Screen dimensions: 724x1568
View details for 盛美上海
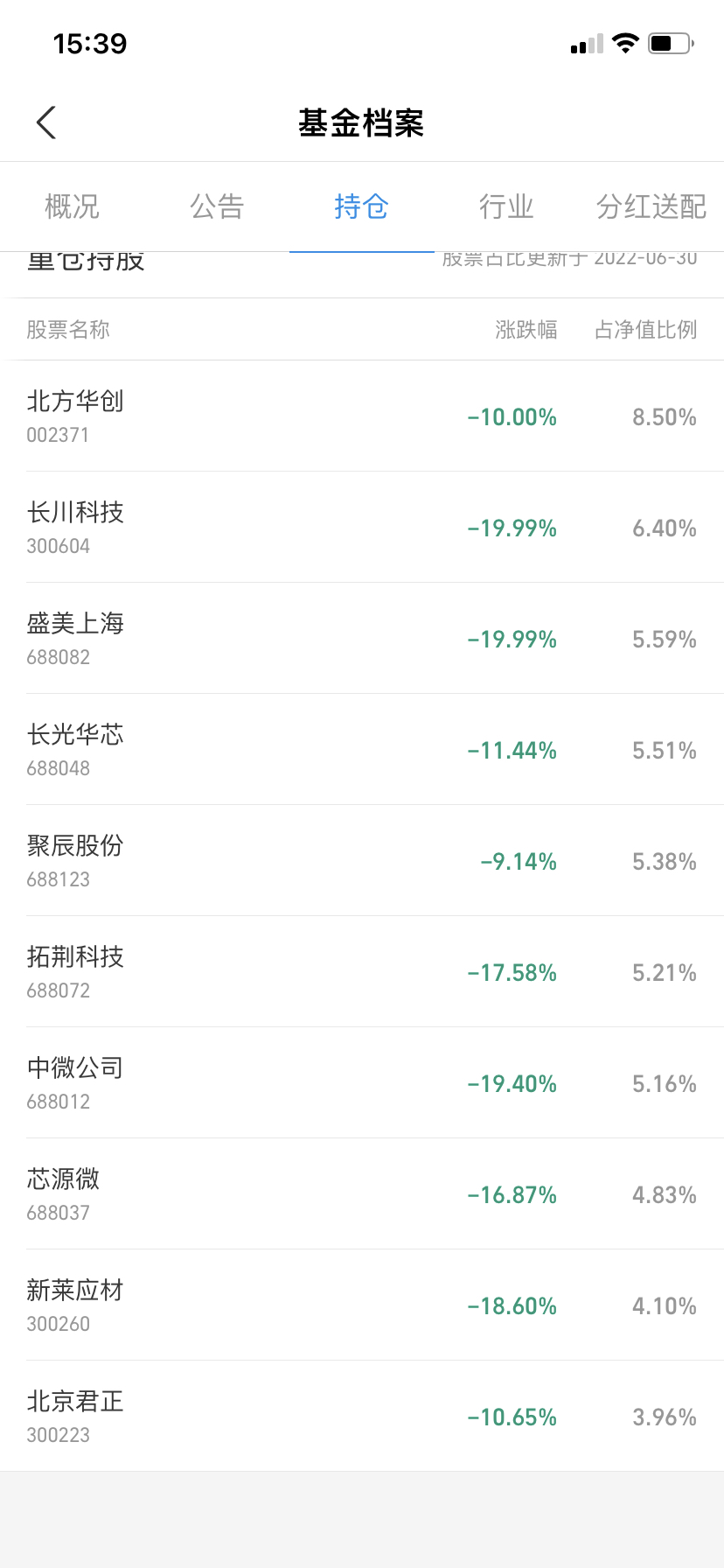pyautogui.click(x=362, y=639)
